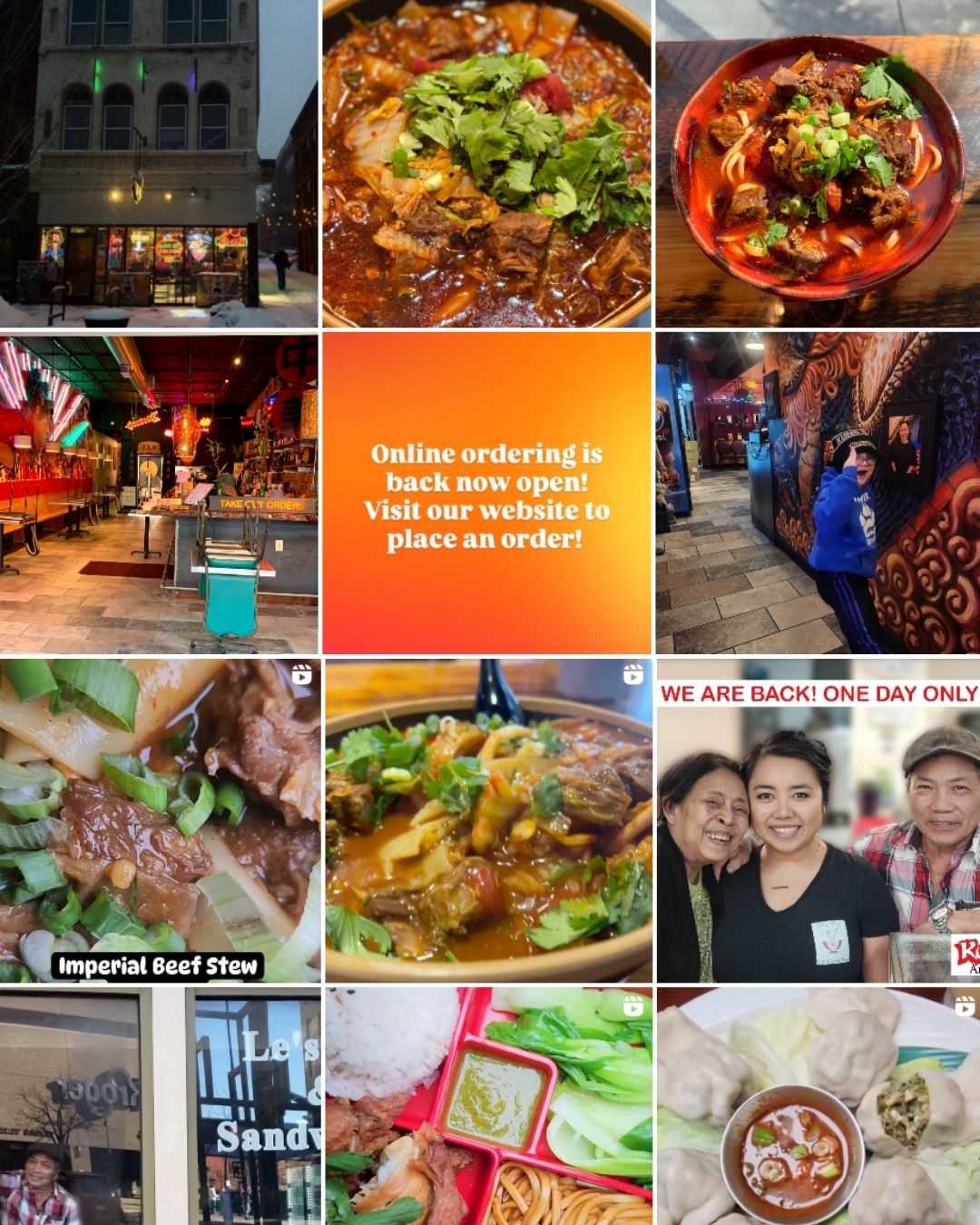This screenshot has height=1225, width=980.
Task: Open the Le's Sandwiches window sign post
Action: point(159,1107)
